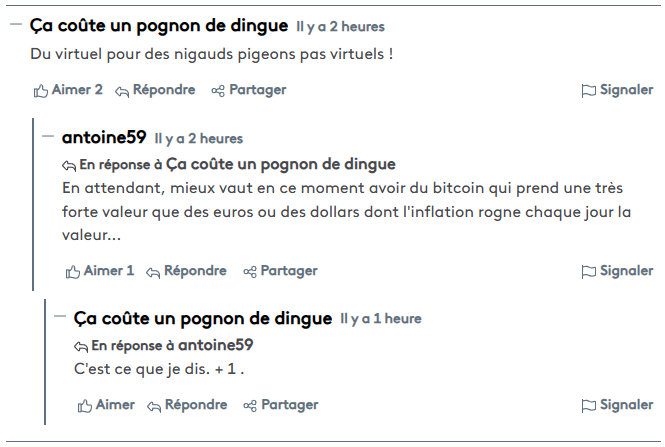665x447 pixels.
Task: Collapse the thread posted 2 hours ago by "Ça coûte un pognon de dingue"
Action: tap(15, 25)
